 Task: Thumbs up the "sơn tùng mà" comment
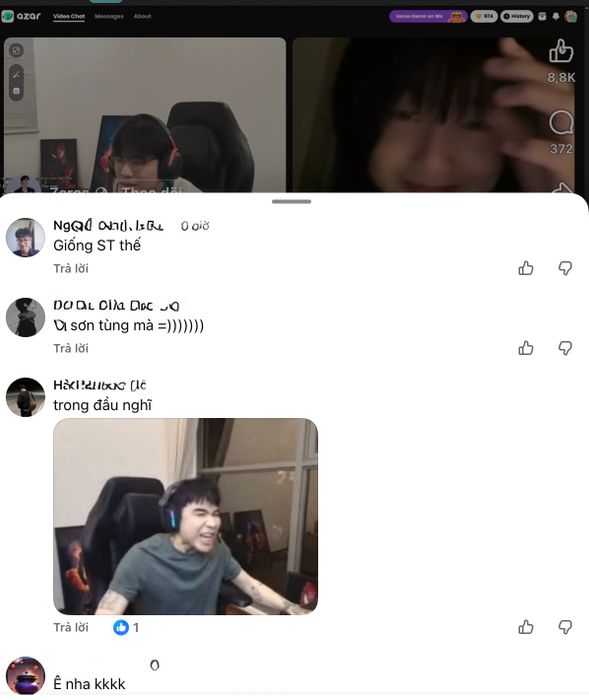point(526,348)
